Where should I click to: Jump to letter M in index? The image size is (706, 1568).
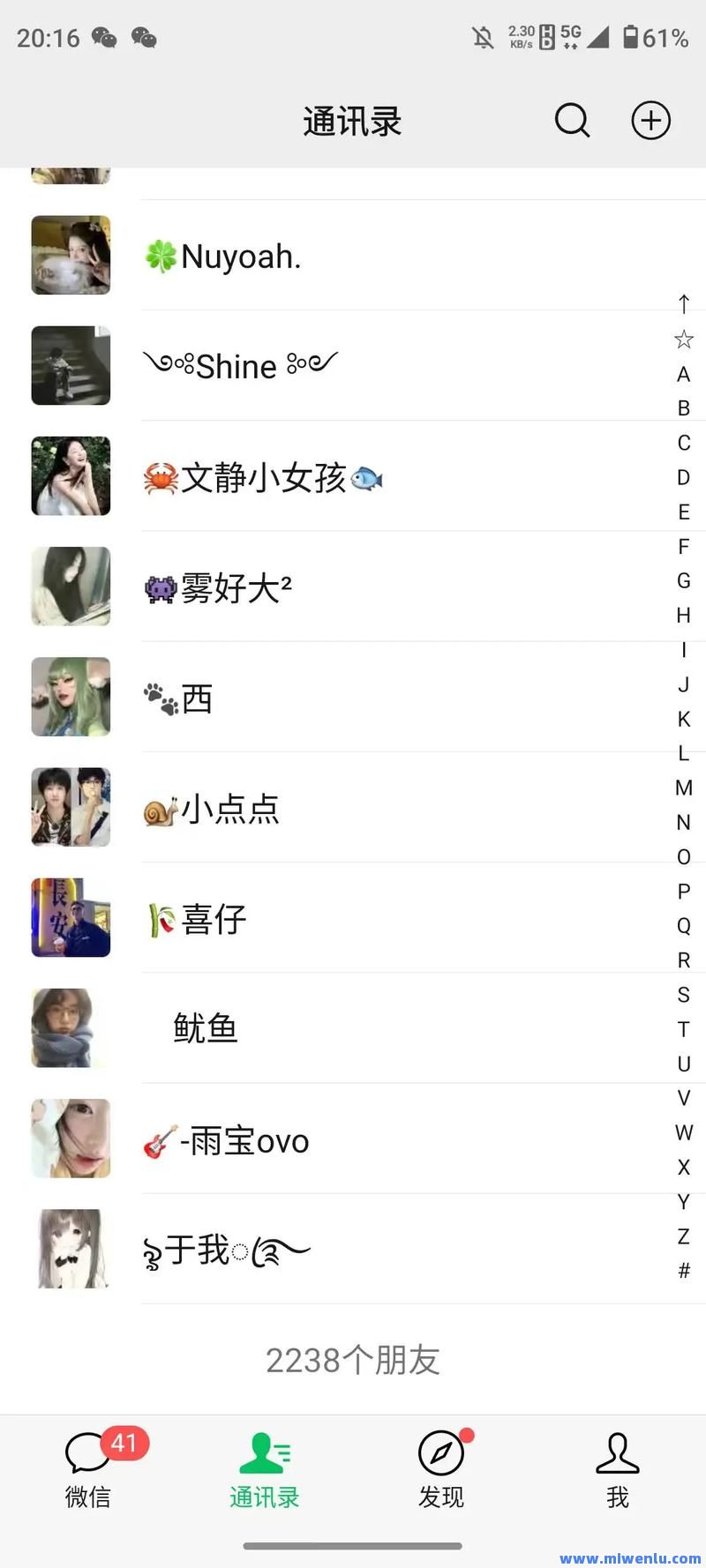pos(684,788)
